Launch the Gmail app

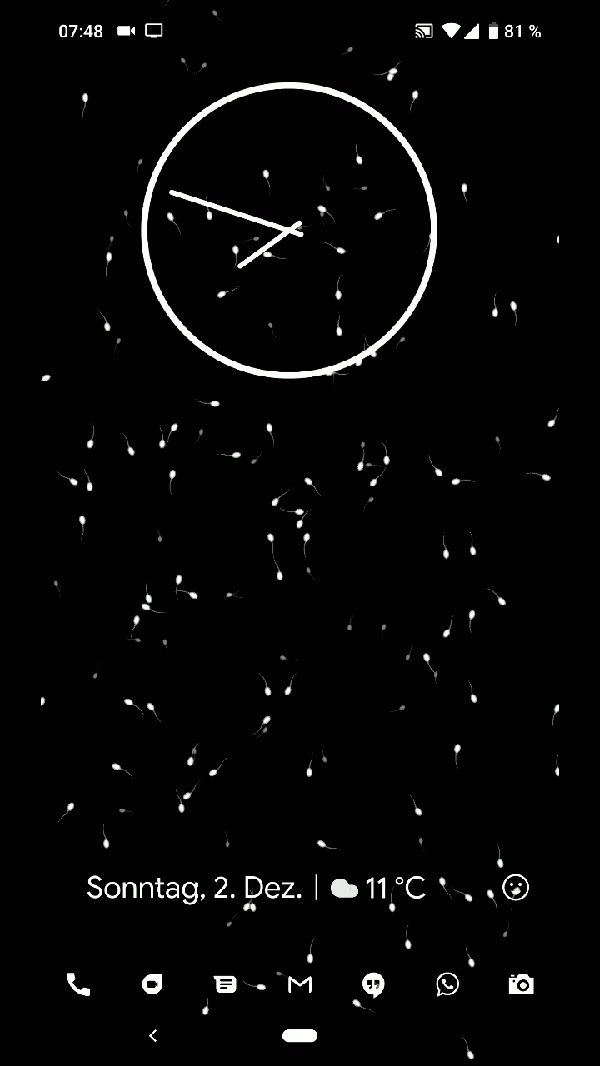(300, 985)
